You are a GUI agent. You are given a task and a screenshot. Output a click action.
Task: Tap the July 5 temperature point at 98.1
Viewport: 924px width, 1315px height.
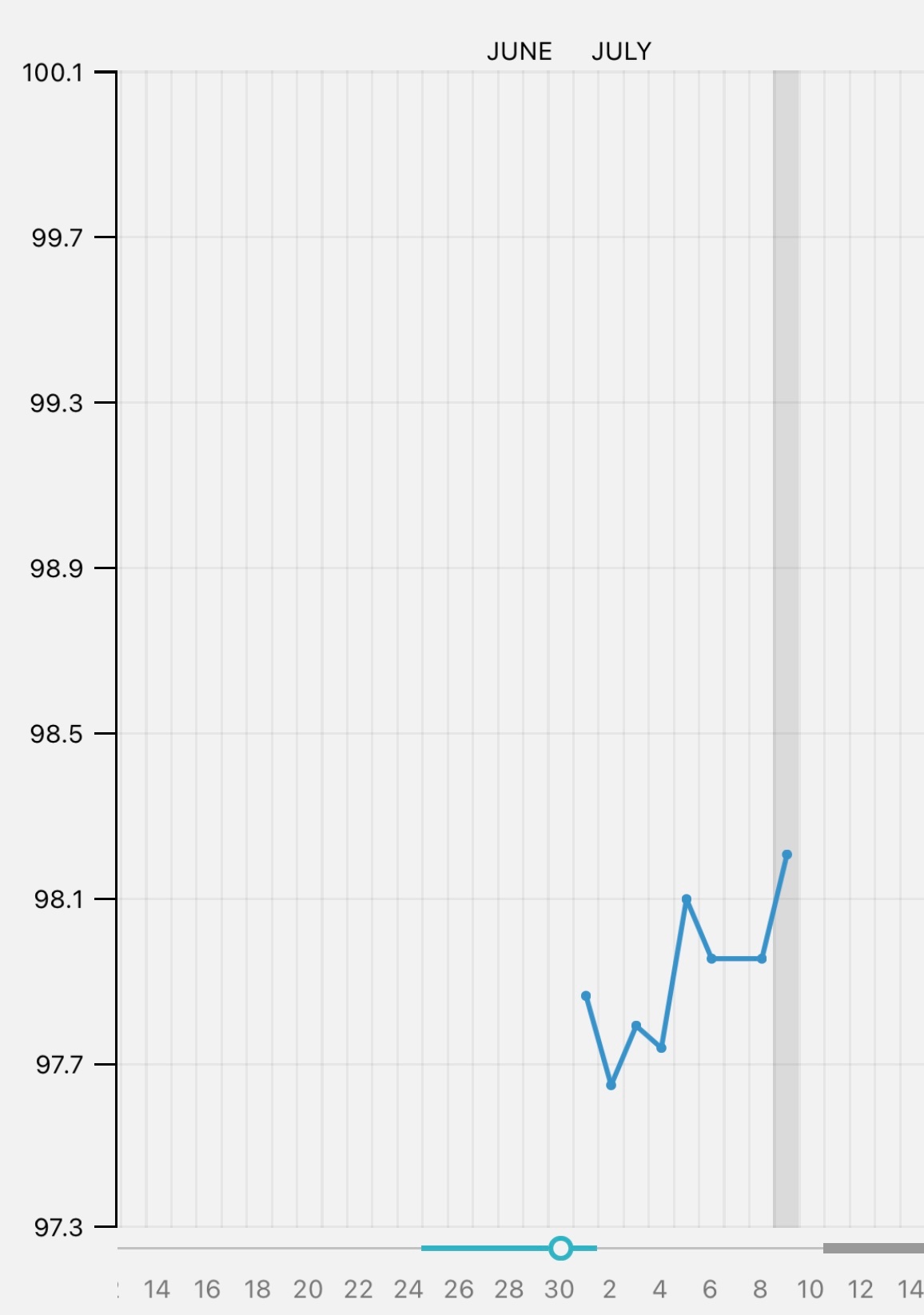tap(686, 899)
